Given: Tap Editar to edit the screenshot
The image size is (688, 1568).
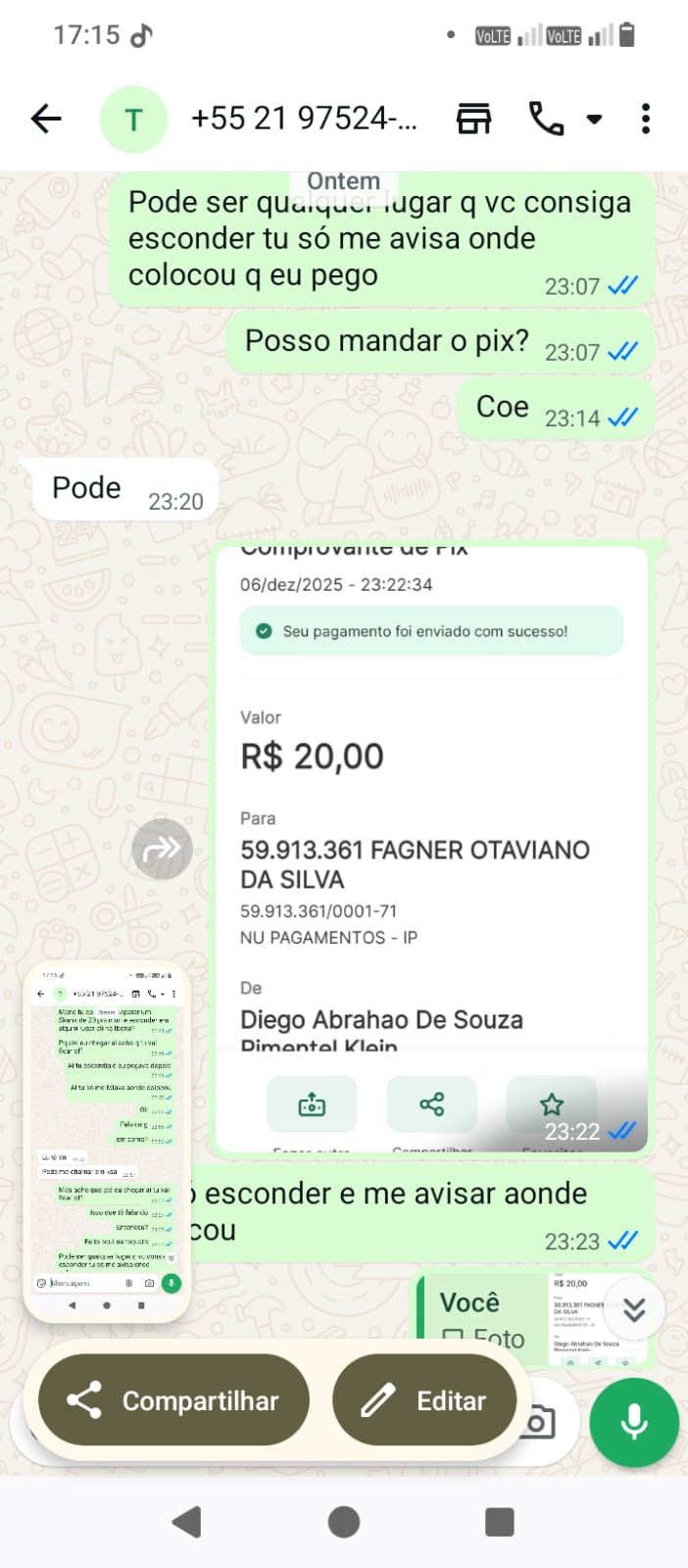Looking at the screenshot, I should (x=424, y=1400).
